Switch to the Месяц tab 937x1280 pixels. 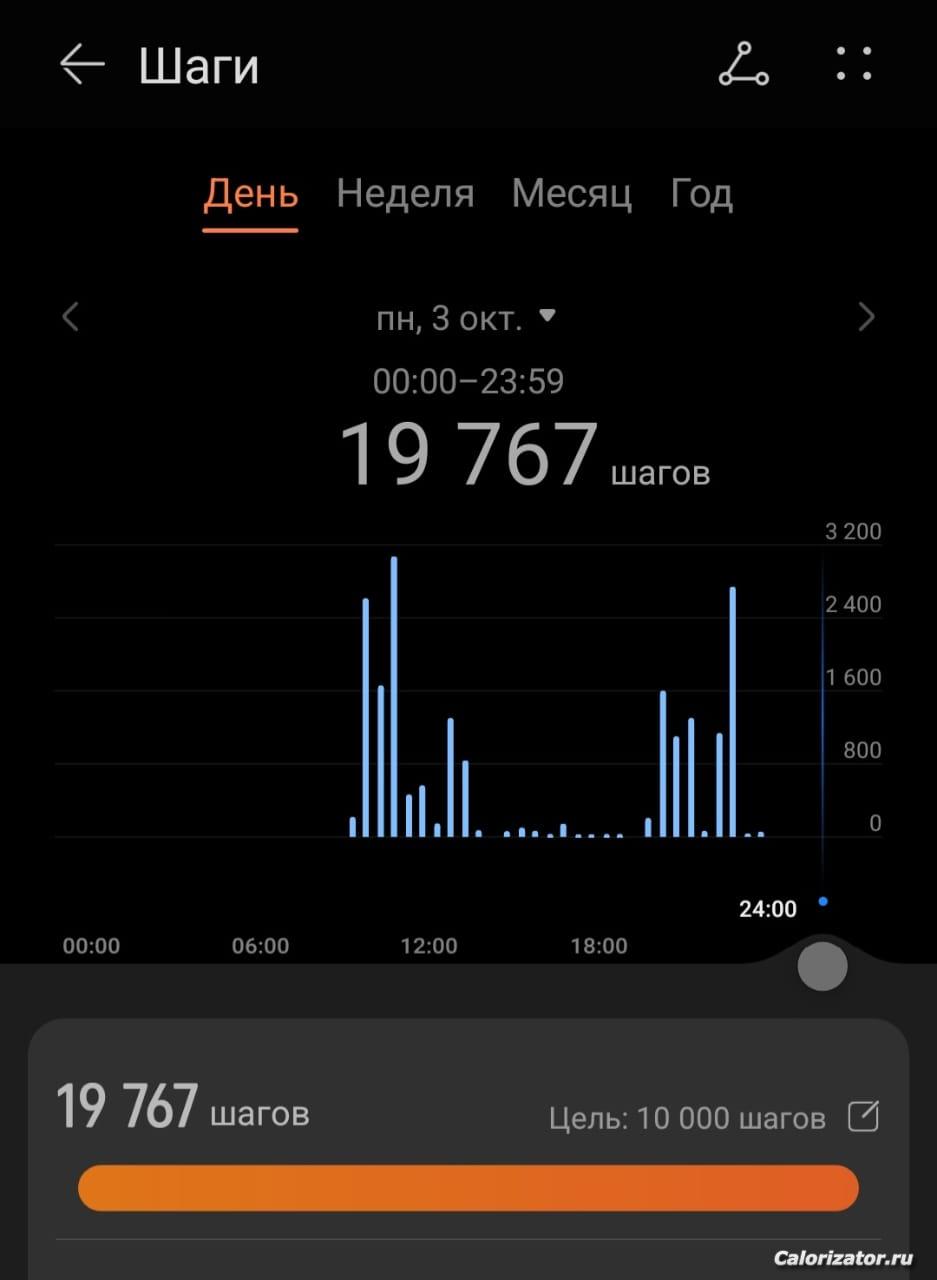tap(571, 194)
